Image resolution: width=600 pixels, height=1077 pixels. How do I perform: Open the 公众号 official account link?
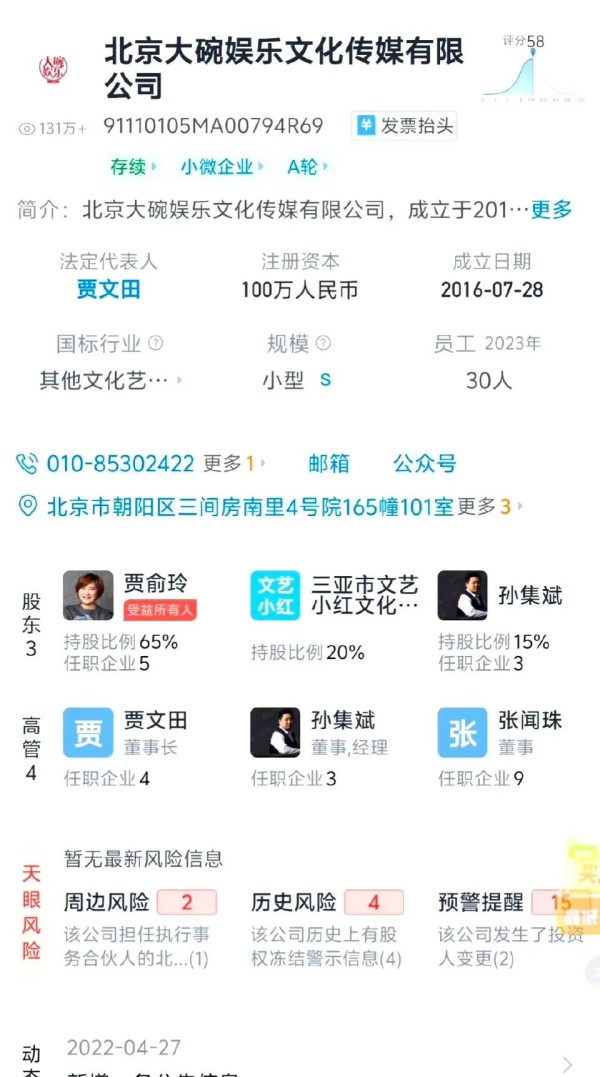pyautogui.click(x=424, y=464)
